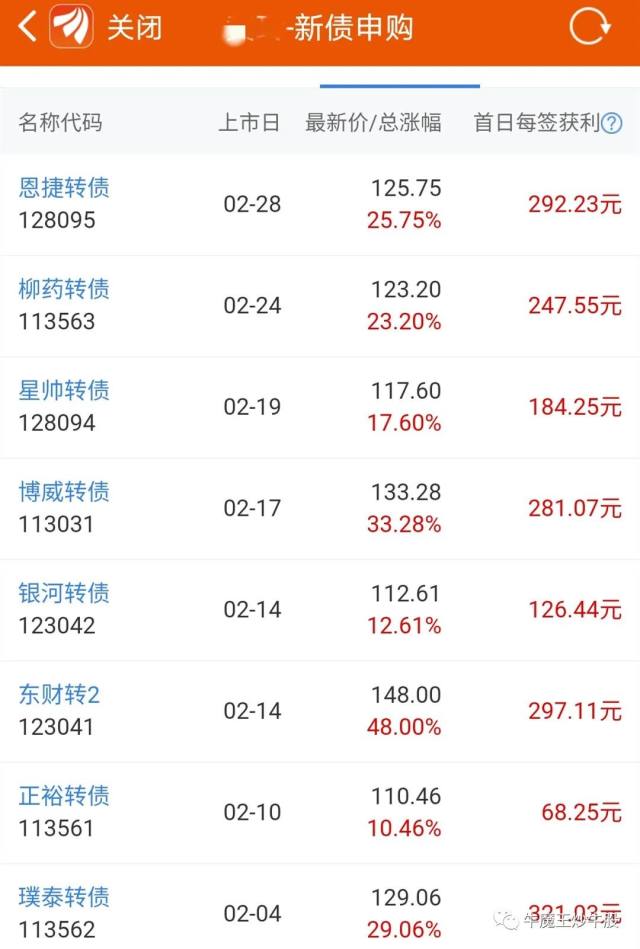This screenshot has width=640, height=949.
Task: Open 恩捷转债 128095 details
Action: pos(64,203)
